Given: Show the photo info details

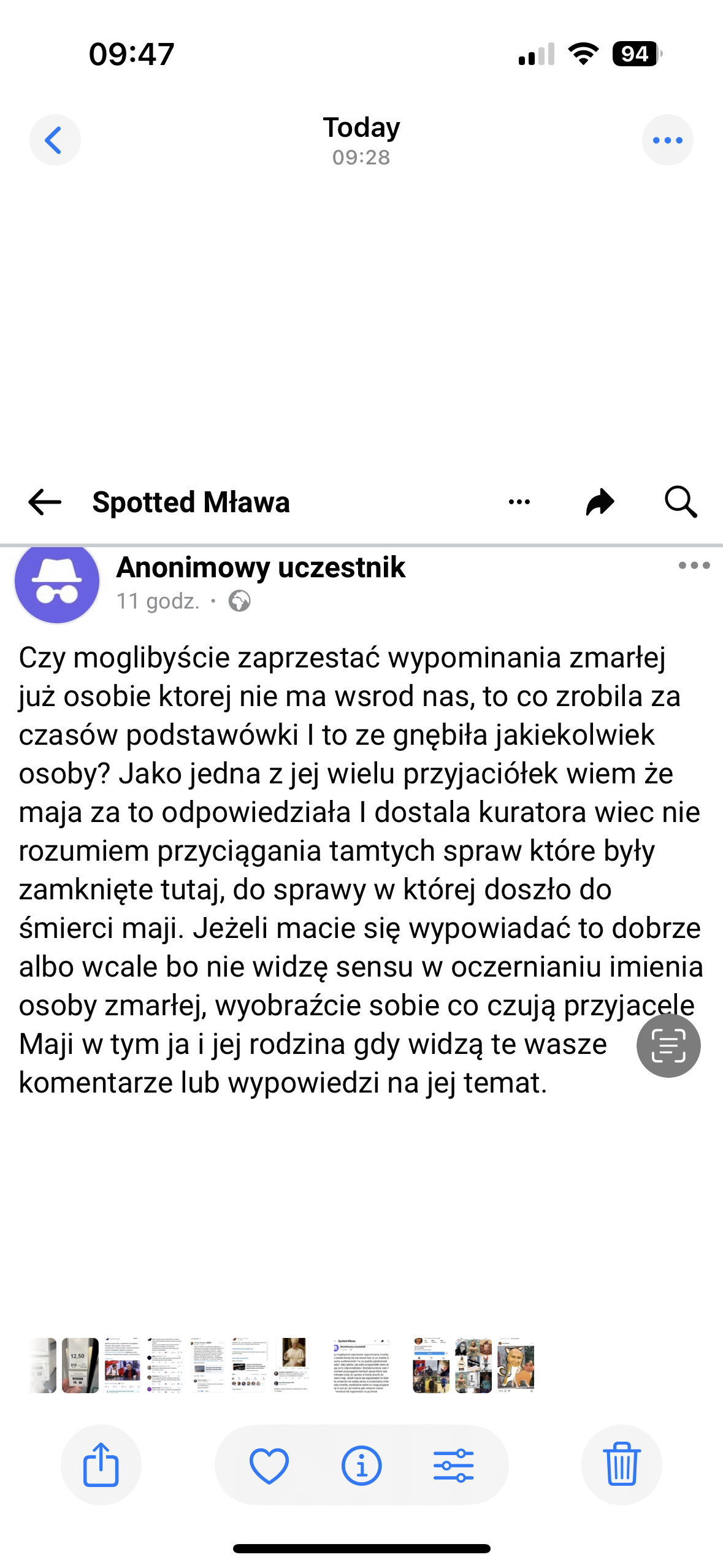Looking at the screenshot, I should coord(361,1465).
